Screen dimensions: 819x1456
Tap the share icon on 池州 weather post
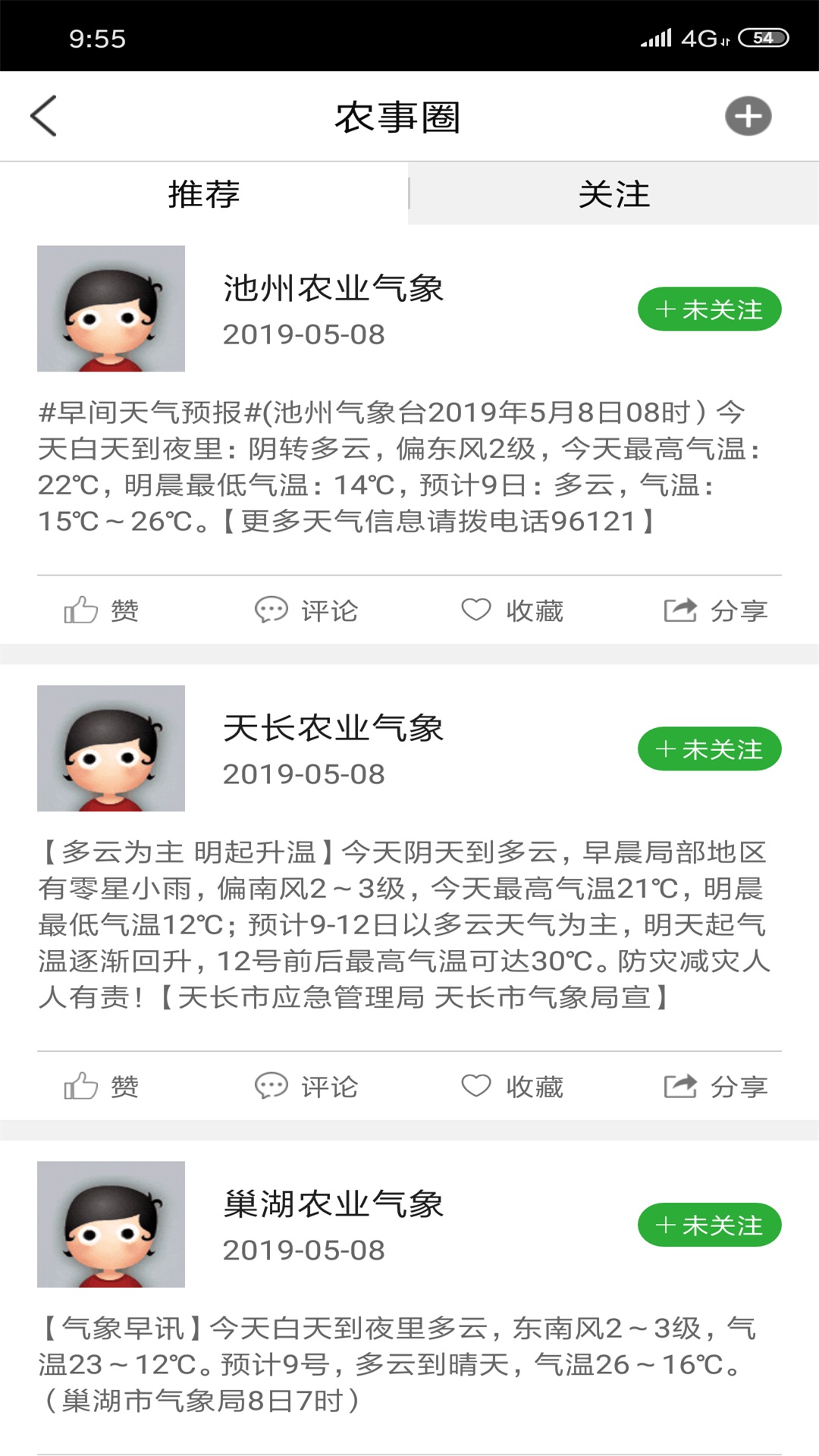coord(679,609)
